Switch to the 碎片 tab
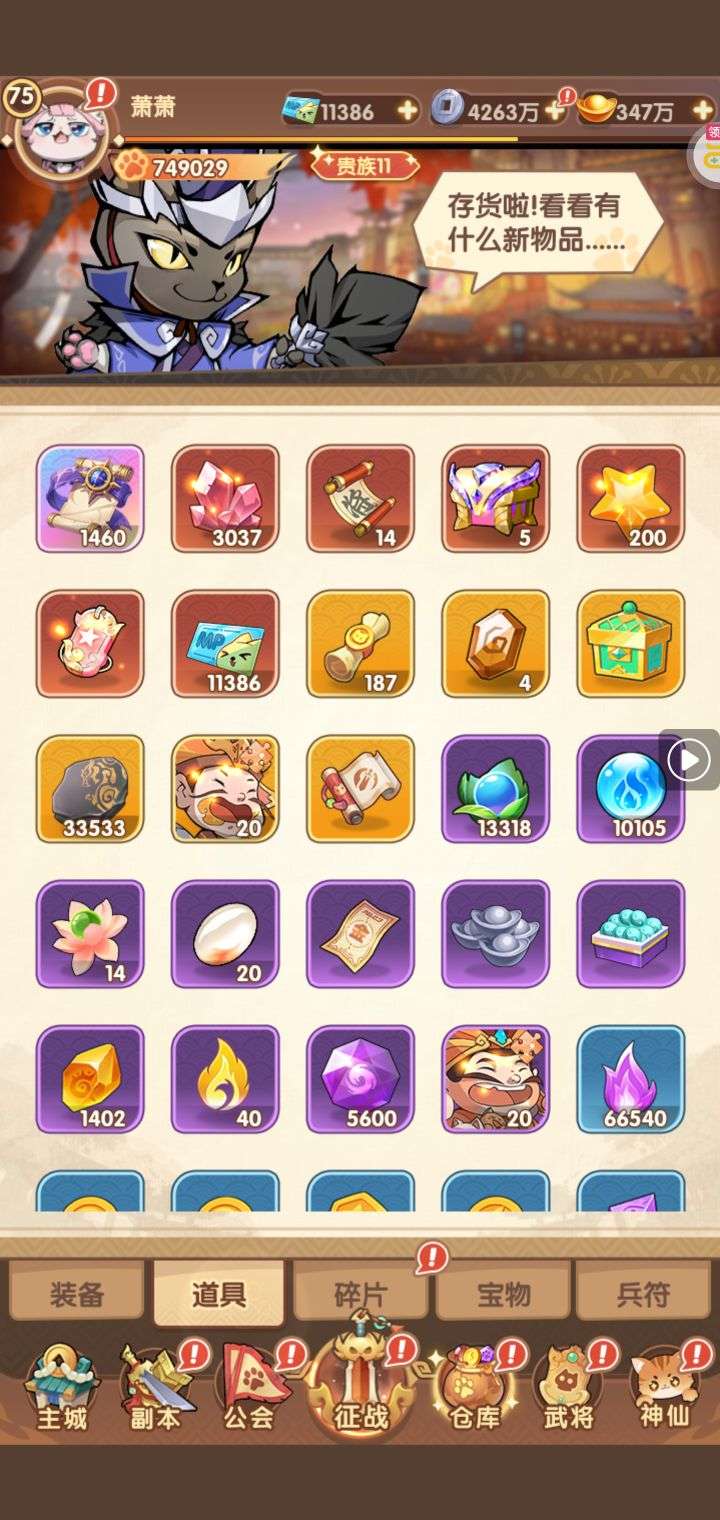This screenshot has width=720, height=1520. [360, 1294]
